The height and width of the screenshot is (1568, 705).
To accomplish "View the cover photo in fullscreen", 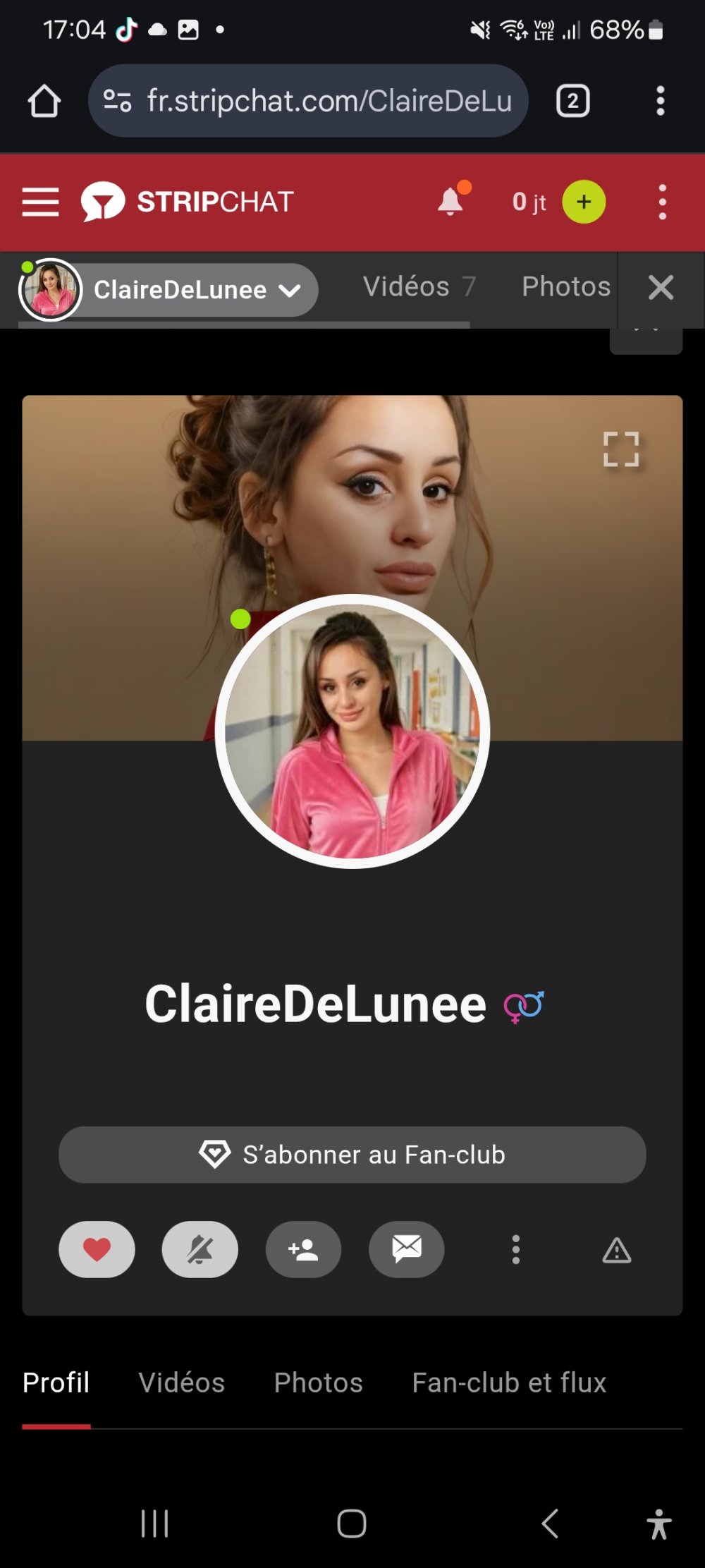I will click(621, 449).
